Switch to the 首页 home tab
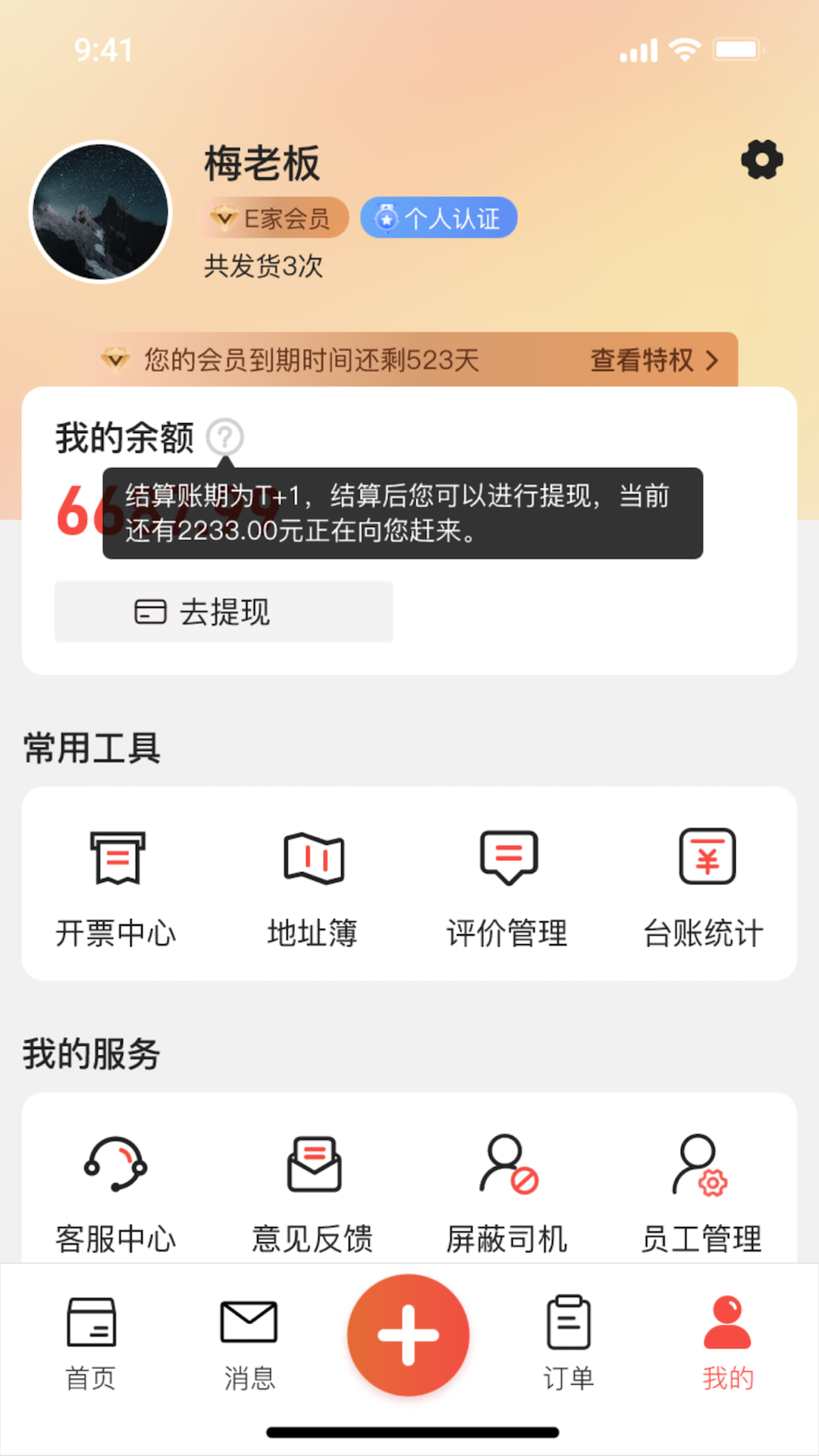The height and width of the screenshot is (1456, 819). (x=91, y=1342)
